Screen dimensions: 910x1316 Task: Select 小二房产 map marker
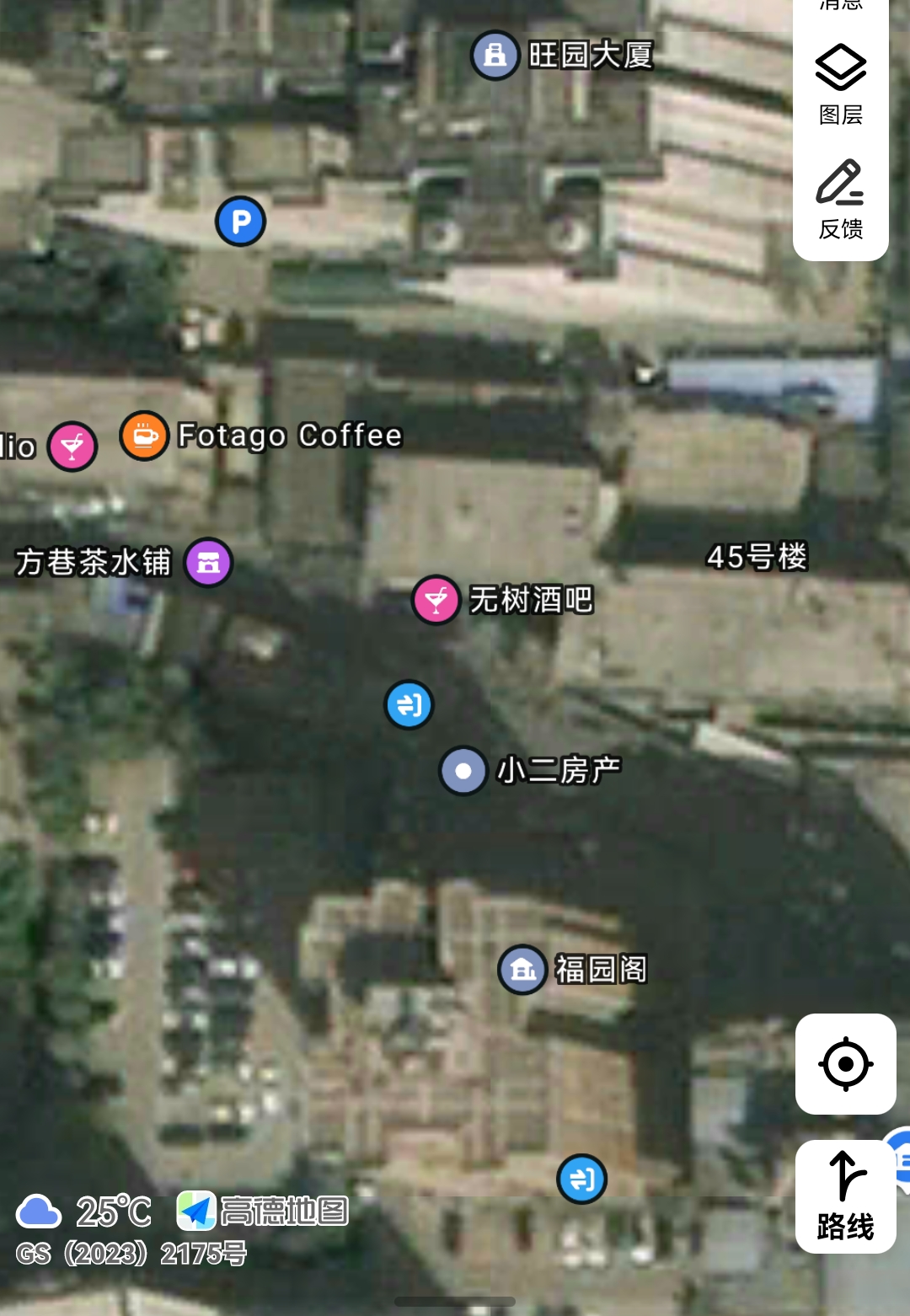click(x=463, y=771)
